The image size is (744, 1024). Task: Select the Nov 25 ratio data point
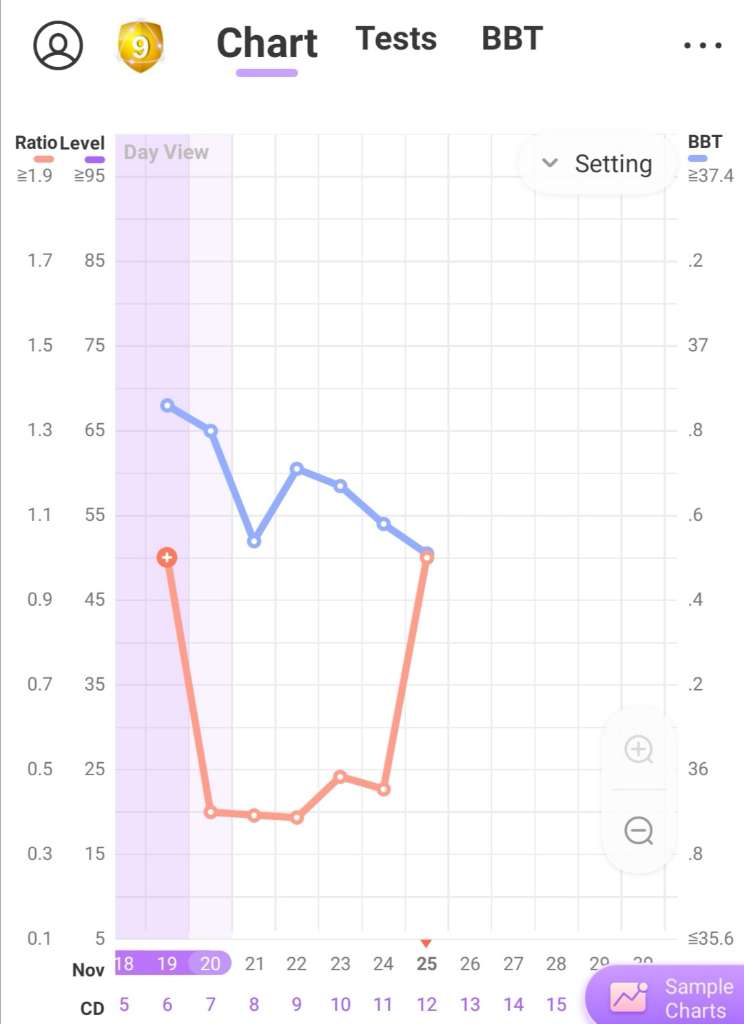click(x=427, y=557)
